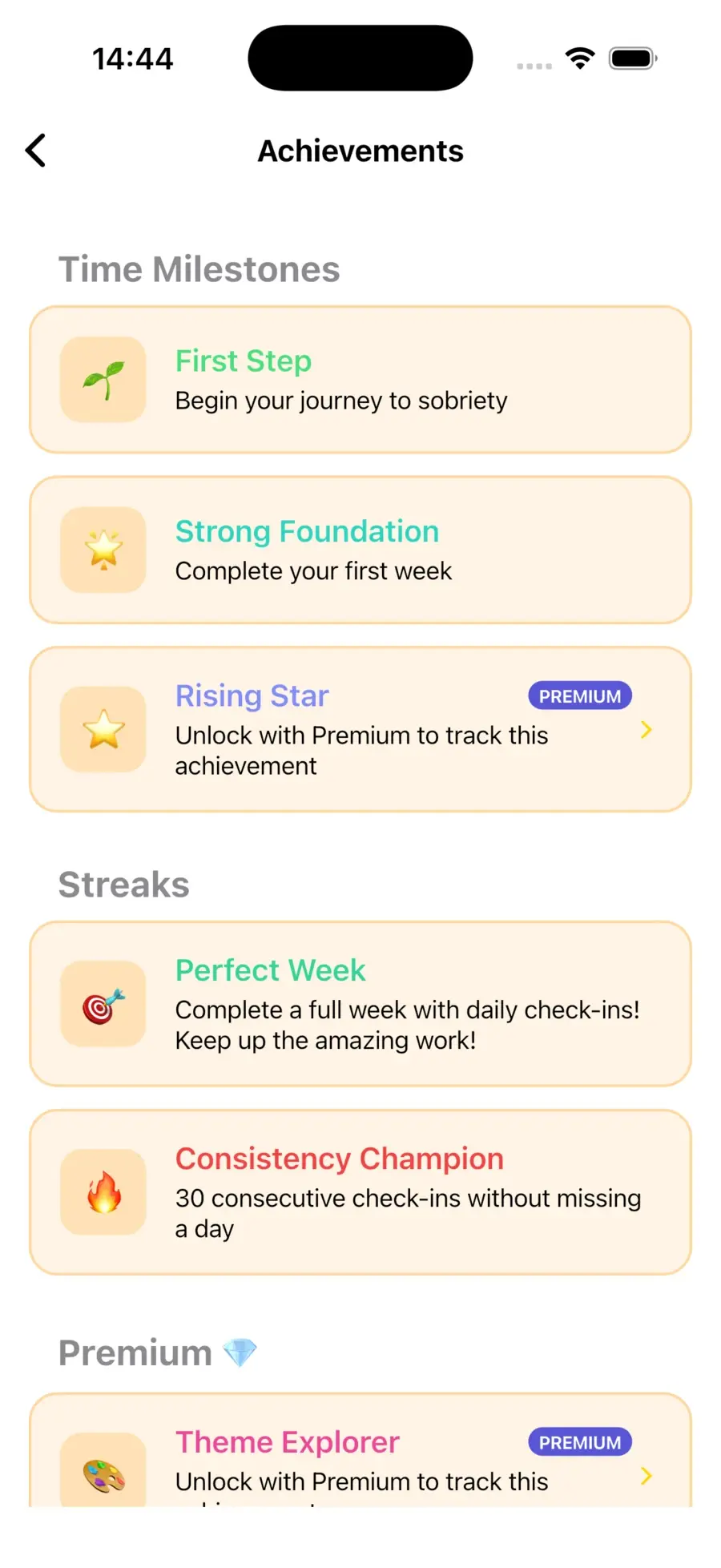Viewport: 721px width, 1568px height.
Task: Tap the star icon on Rising Star
Action: [x=103, y=729]
